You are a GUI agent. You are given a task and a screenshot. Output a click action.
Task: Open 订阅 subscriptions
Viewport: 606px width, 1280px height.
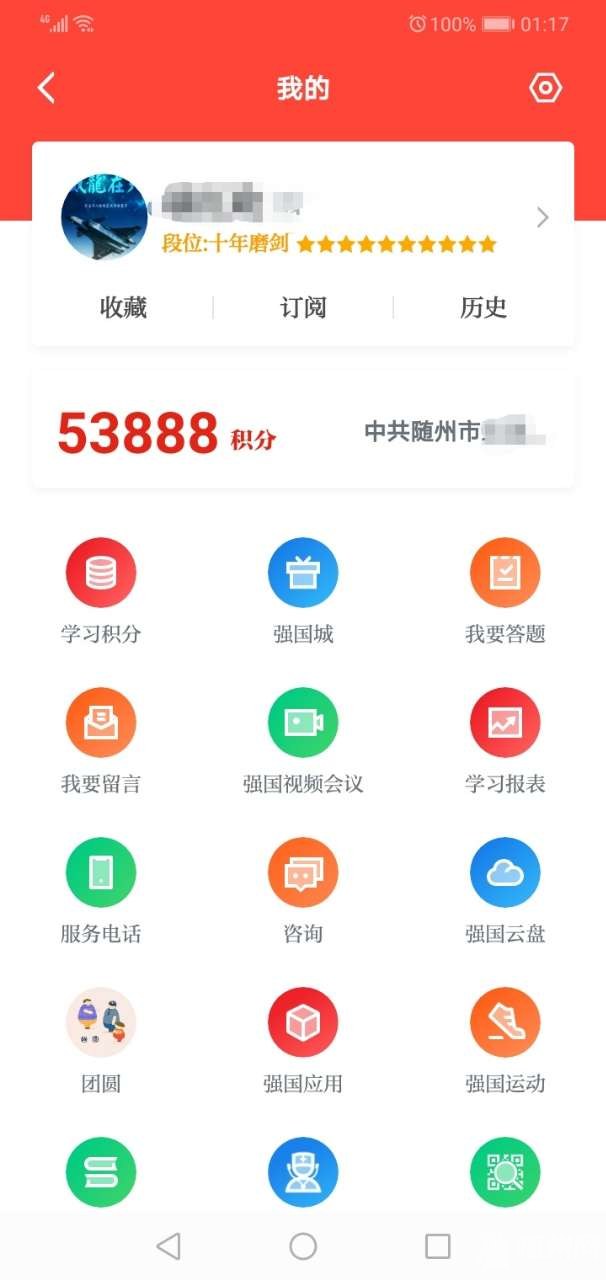pyautogui.click(x=303, y=307)
